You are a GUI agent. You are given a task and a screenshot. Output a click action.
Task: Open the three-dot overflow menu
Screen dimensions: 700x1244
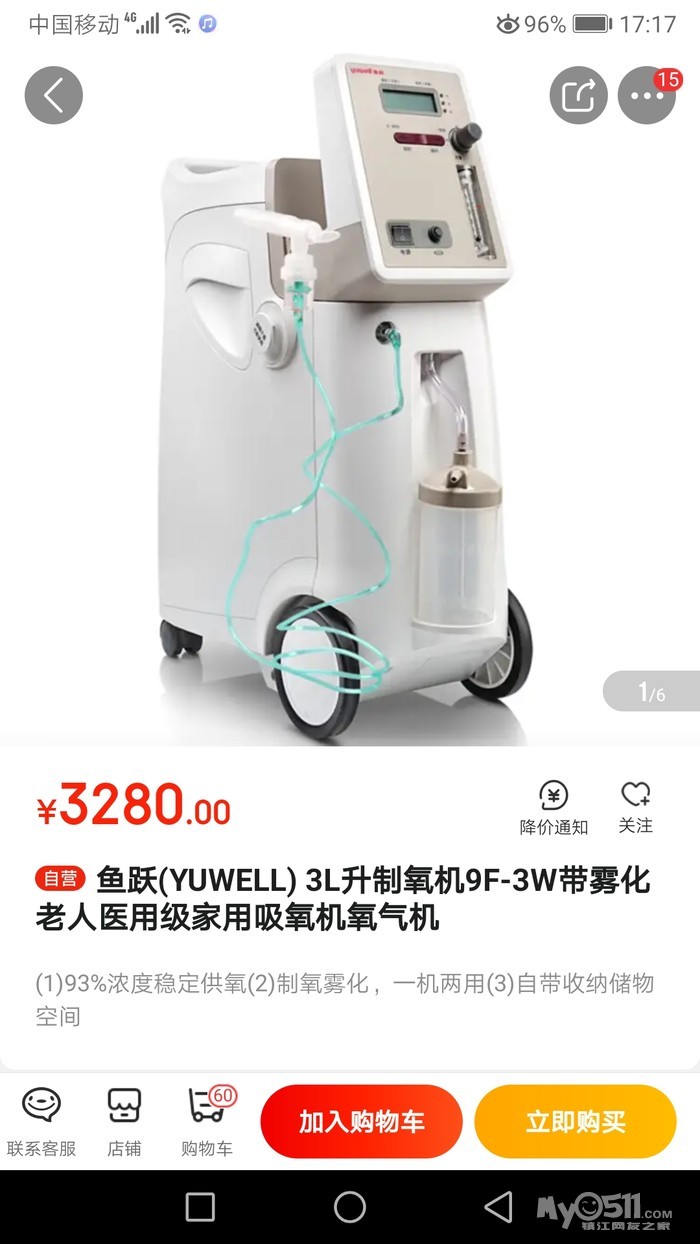coord(648,96)
